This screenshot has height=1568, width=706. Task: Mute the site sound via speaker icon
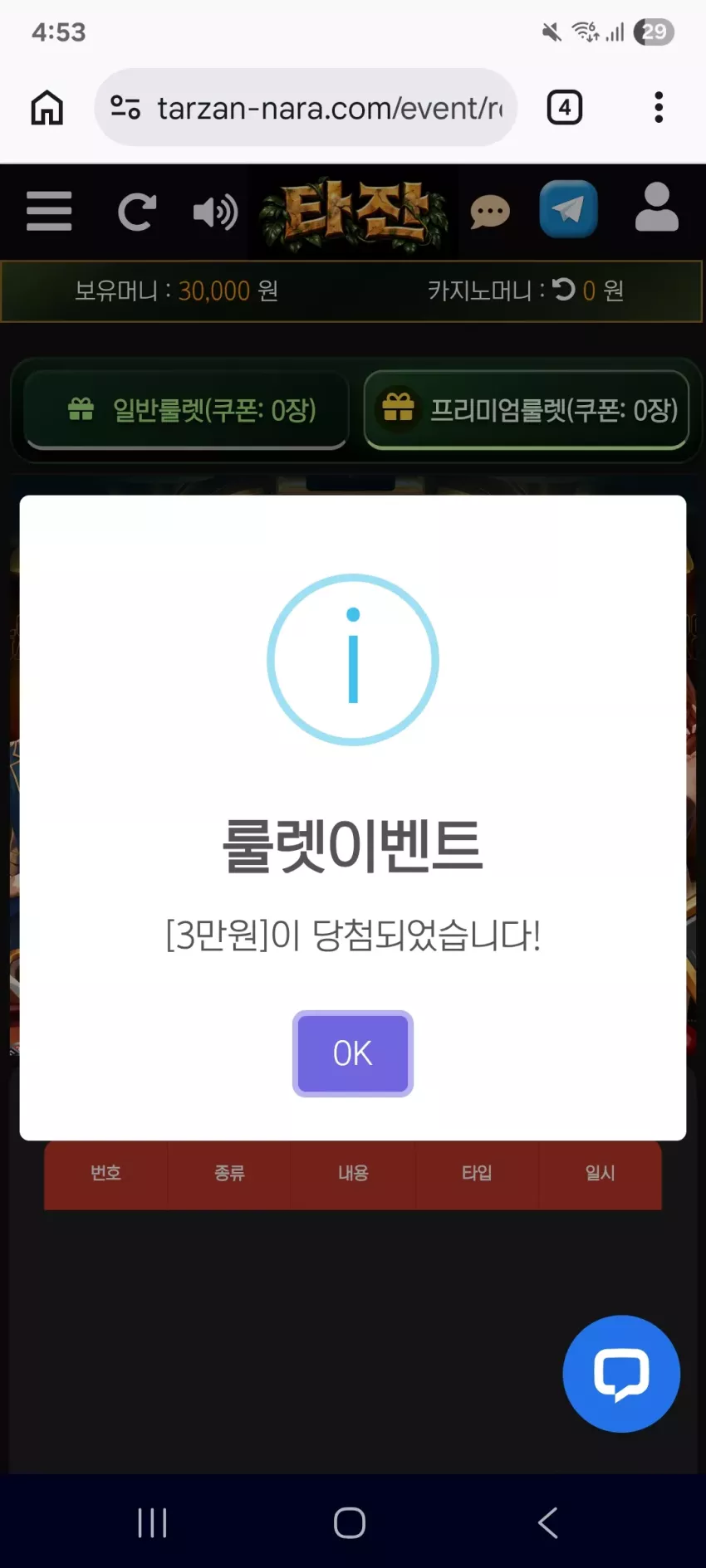click(x=215, y=212)
